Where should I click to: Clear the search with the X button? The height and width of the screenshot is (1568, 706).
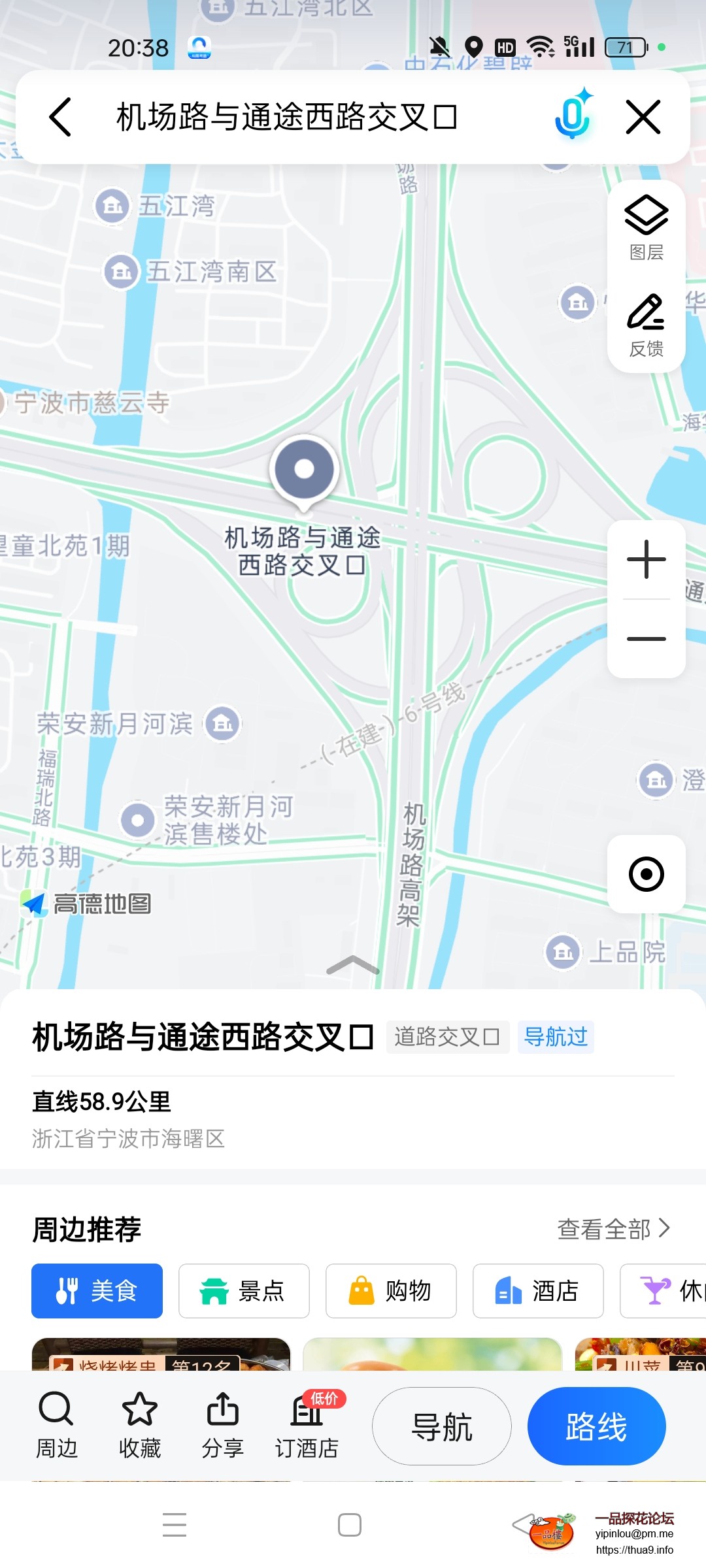coord(643,116)
